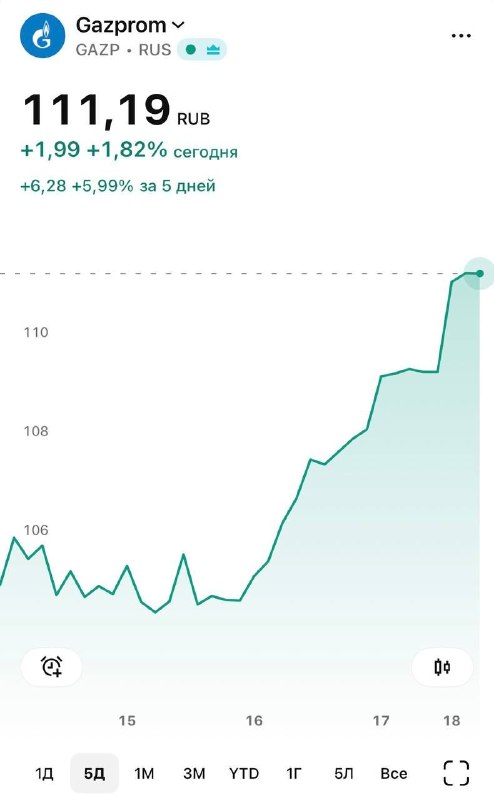Switch chart to 1М range
Screen dimensions: 494x800
tap(144, 773)
